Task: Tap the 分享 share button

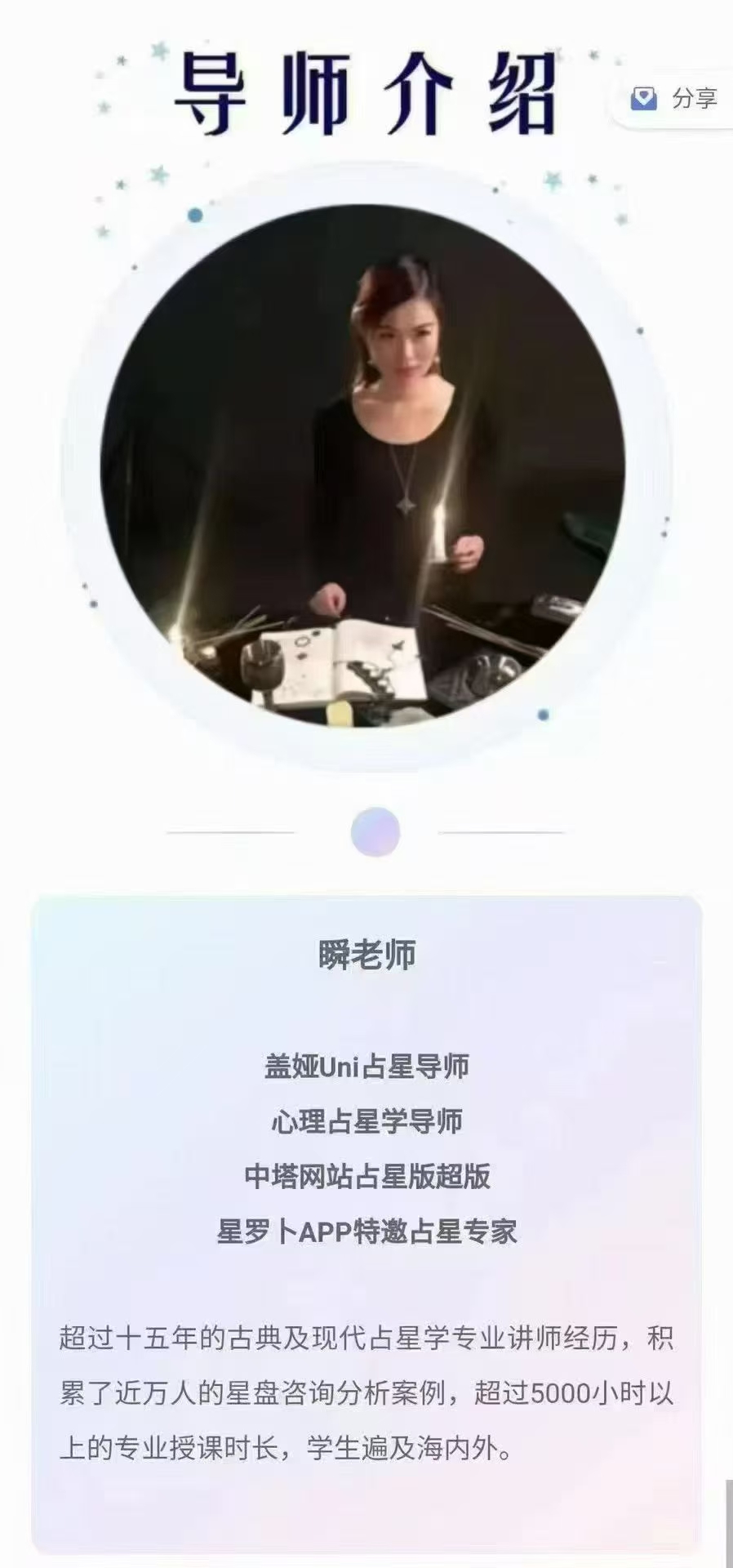Action: [x=677, y=99]
